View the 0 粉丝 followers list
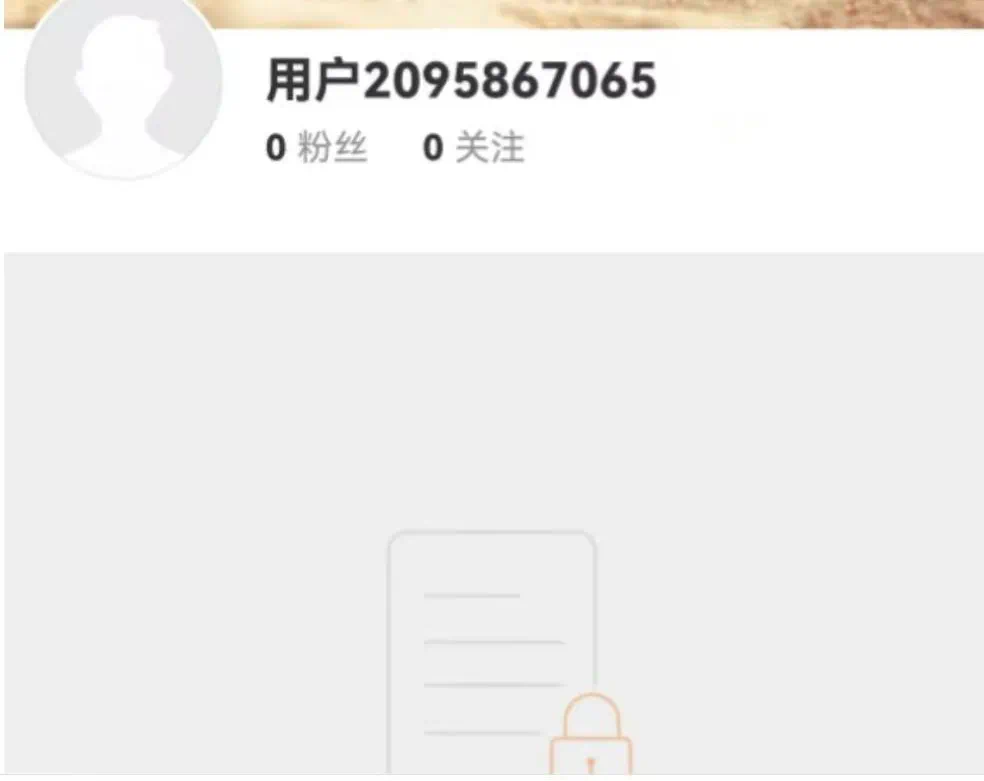 (316, 148)
